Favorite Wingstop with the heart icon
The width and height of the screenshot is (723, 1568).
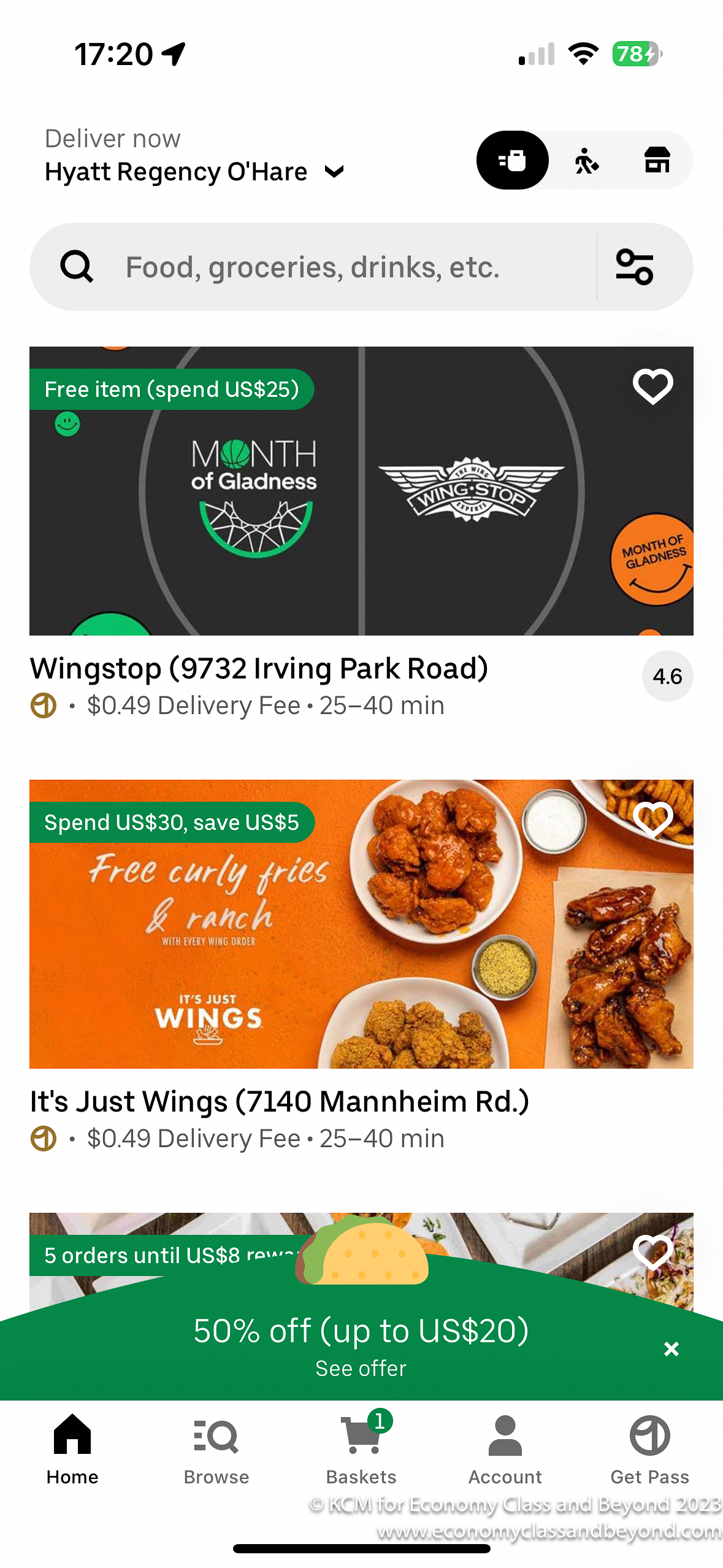652,386
